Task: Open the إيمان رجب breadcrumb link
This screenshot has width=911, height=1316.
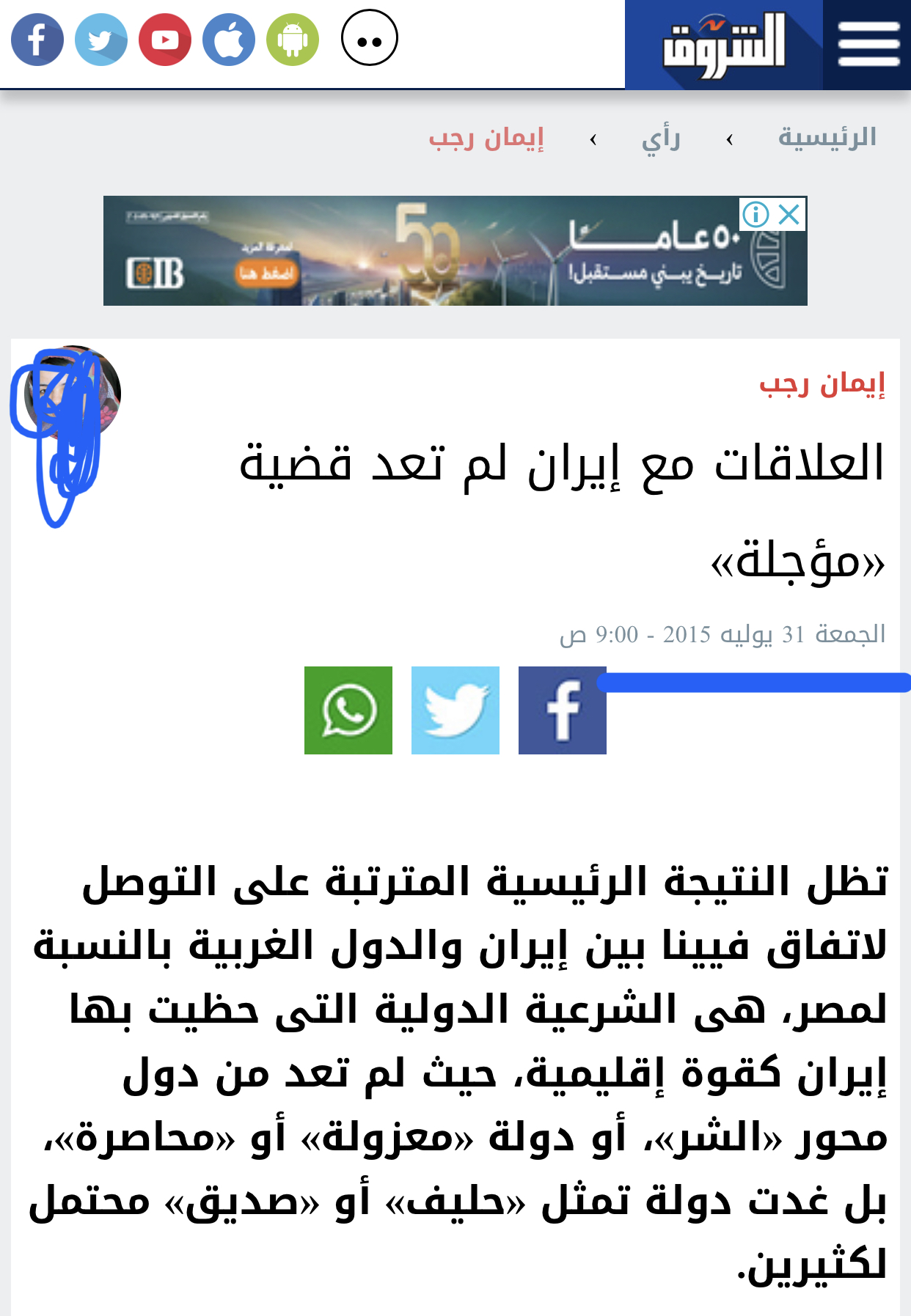Action: pos(486,137)
